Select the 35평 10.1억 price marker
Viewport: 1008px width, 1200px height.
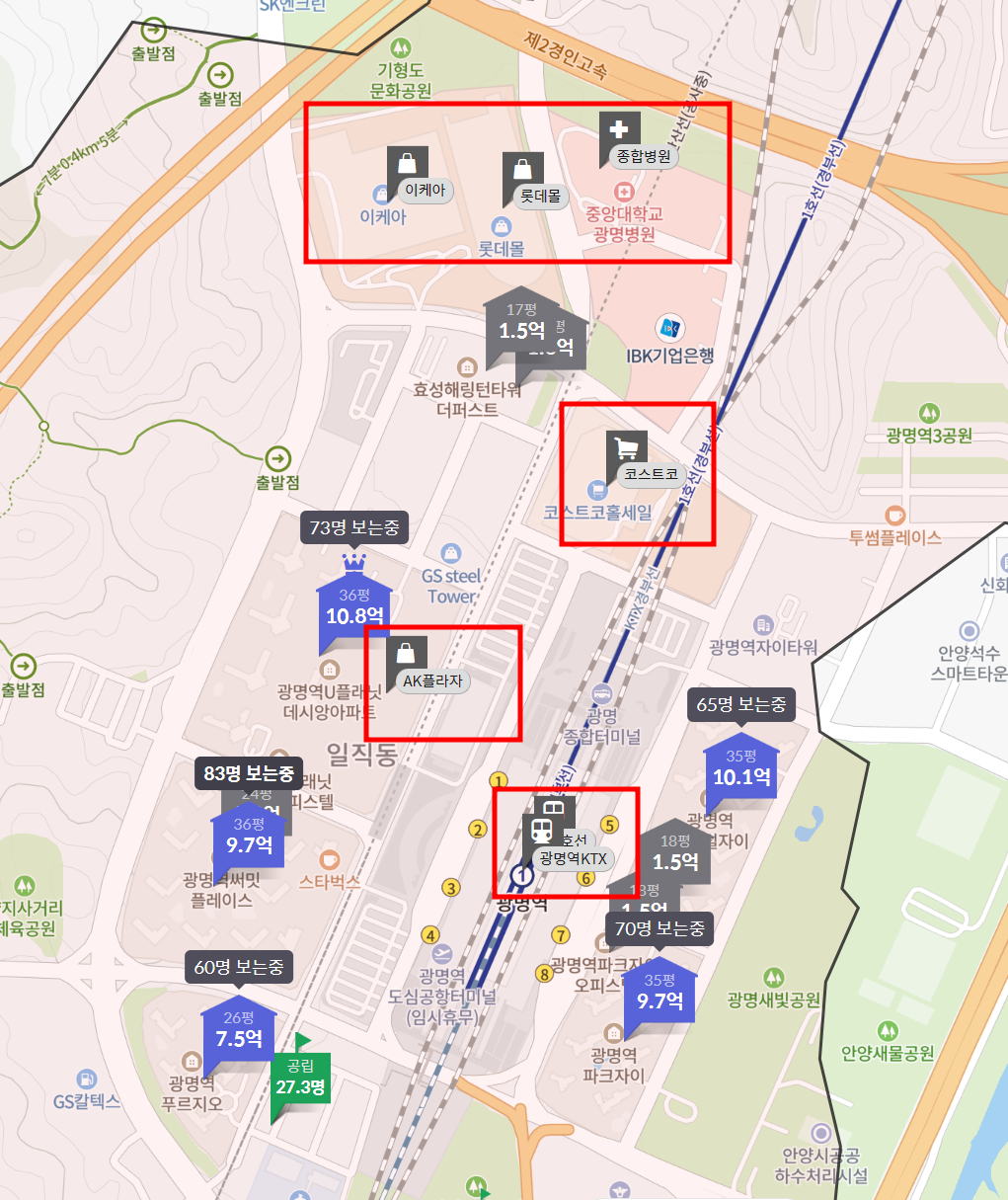pos(741,768)
